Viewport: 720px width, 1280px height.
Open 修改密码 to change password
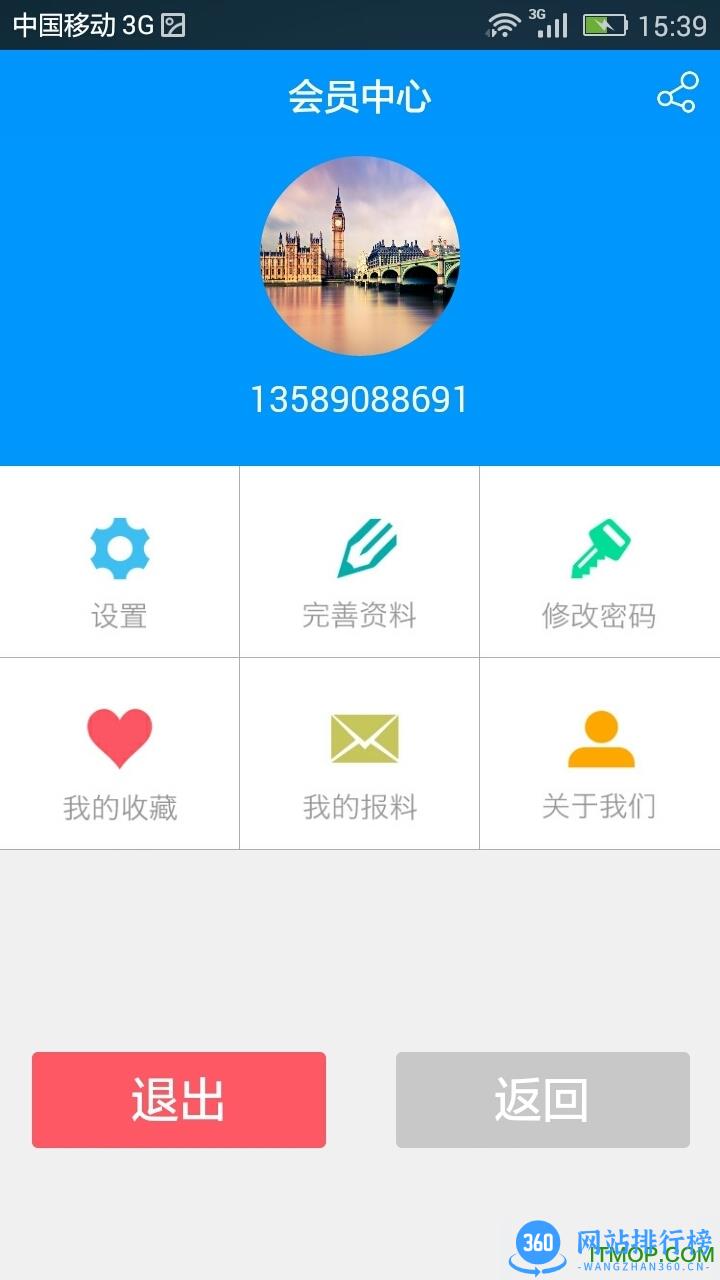(x=600, y=562)
